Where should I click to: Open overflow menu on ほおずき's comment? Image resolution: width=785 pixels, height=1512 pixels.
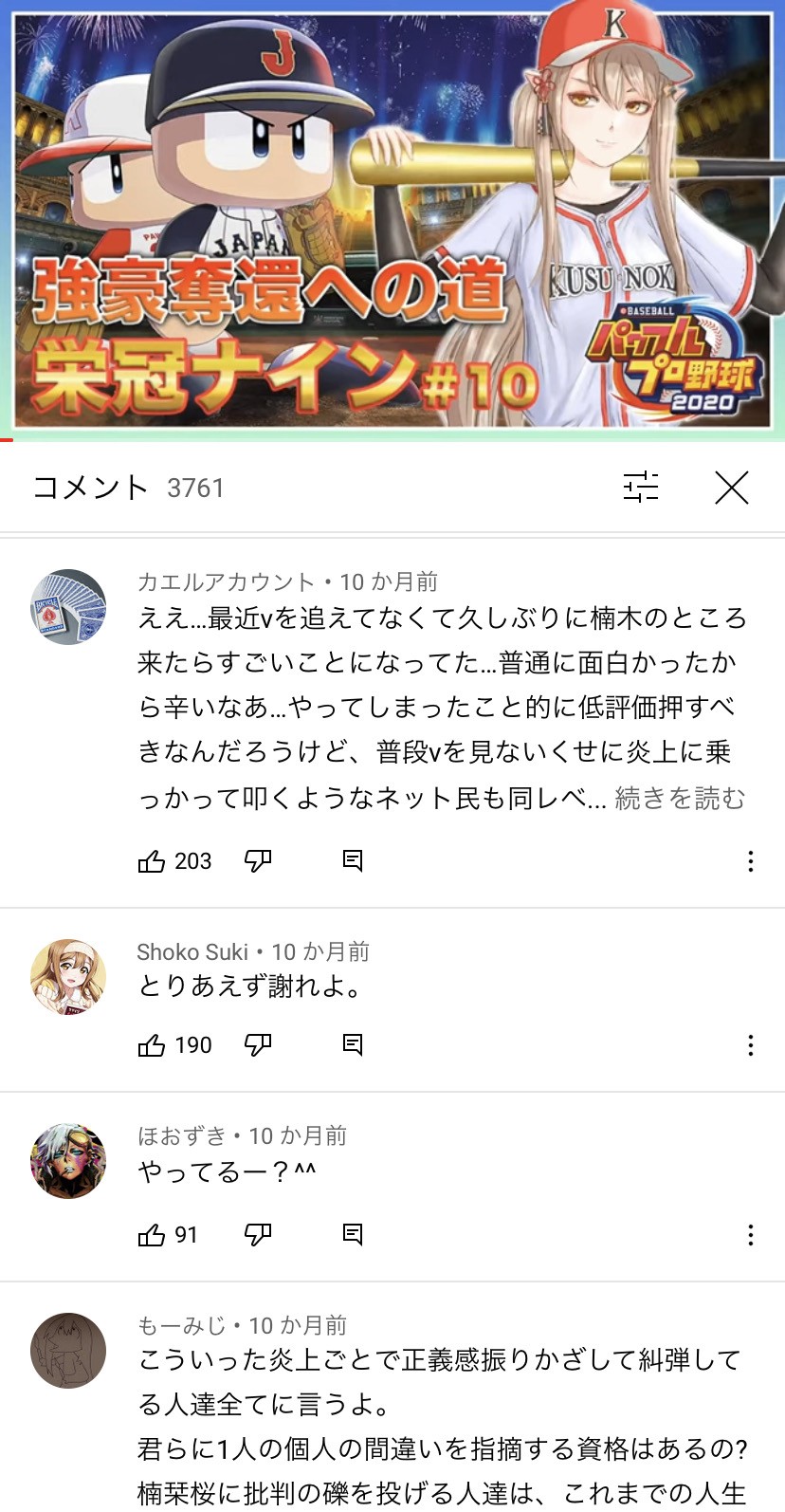pos(750,1235)
